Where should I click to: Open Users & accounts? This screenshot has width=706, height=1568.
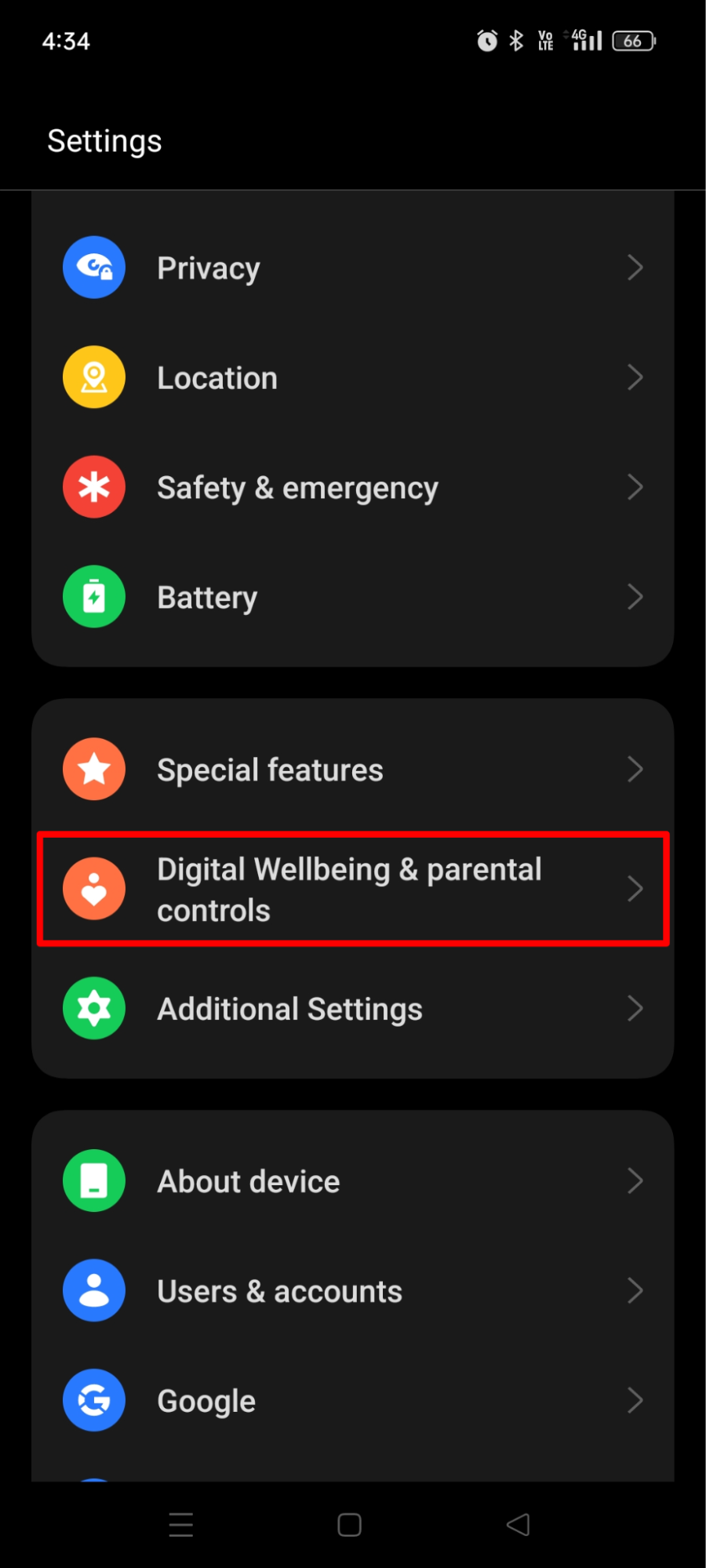353,1291
